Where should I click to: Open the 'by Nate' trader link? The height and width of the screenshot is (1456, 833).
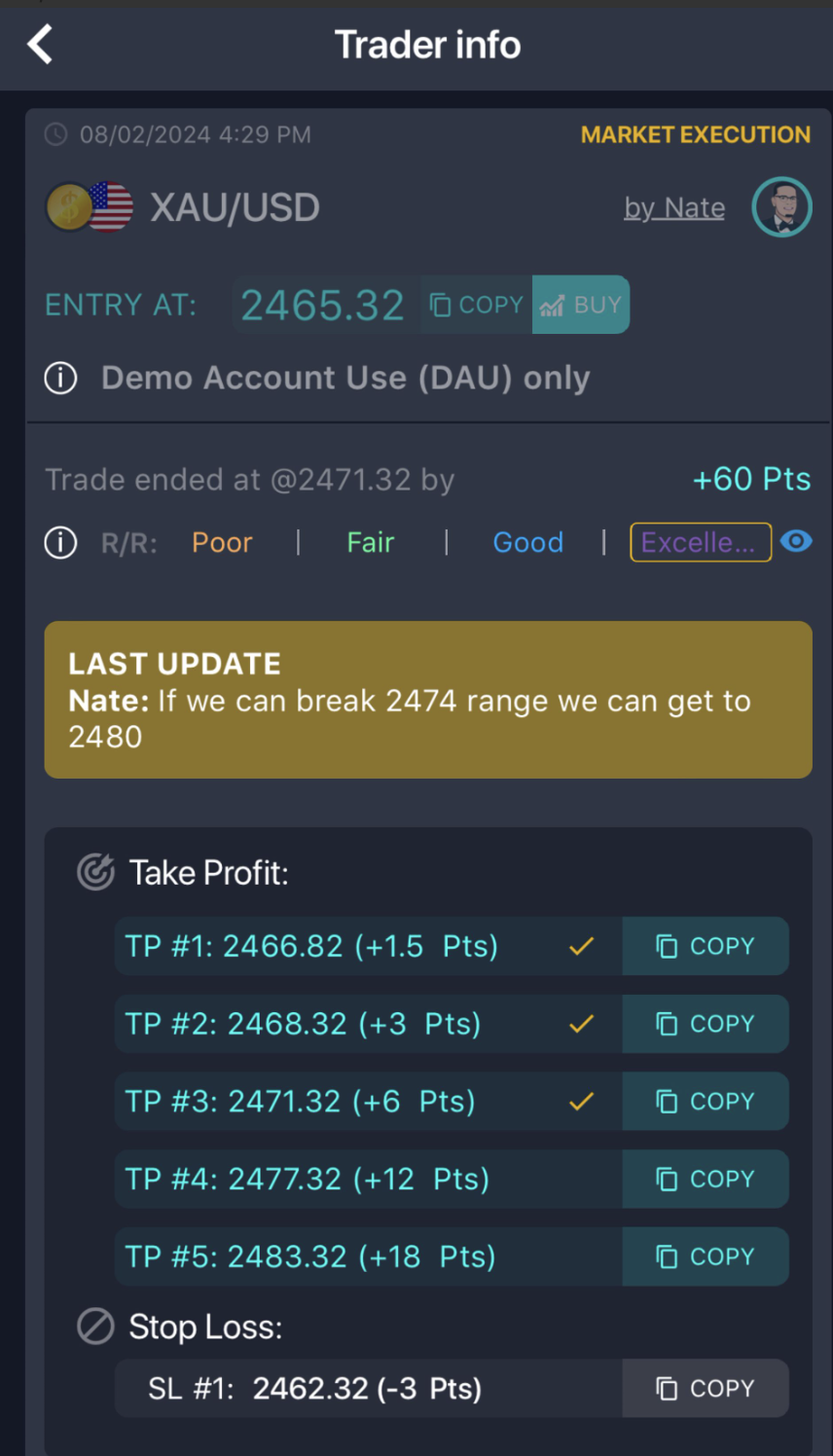(x=673, y=207)
